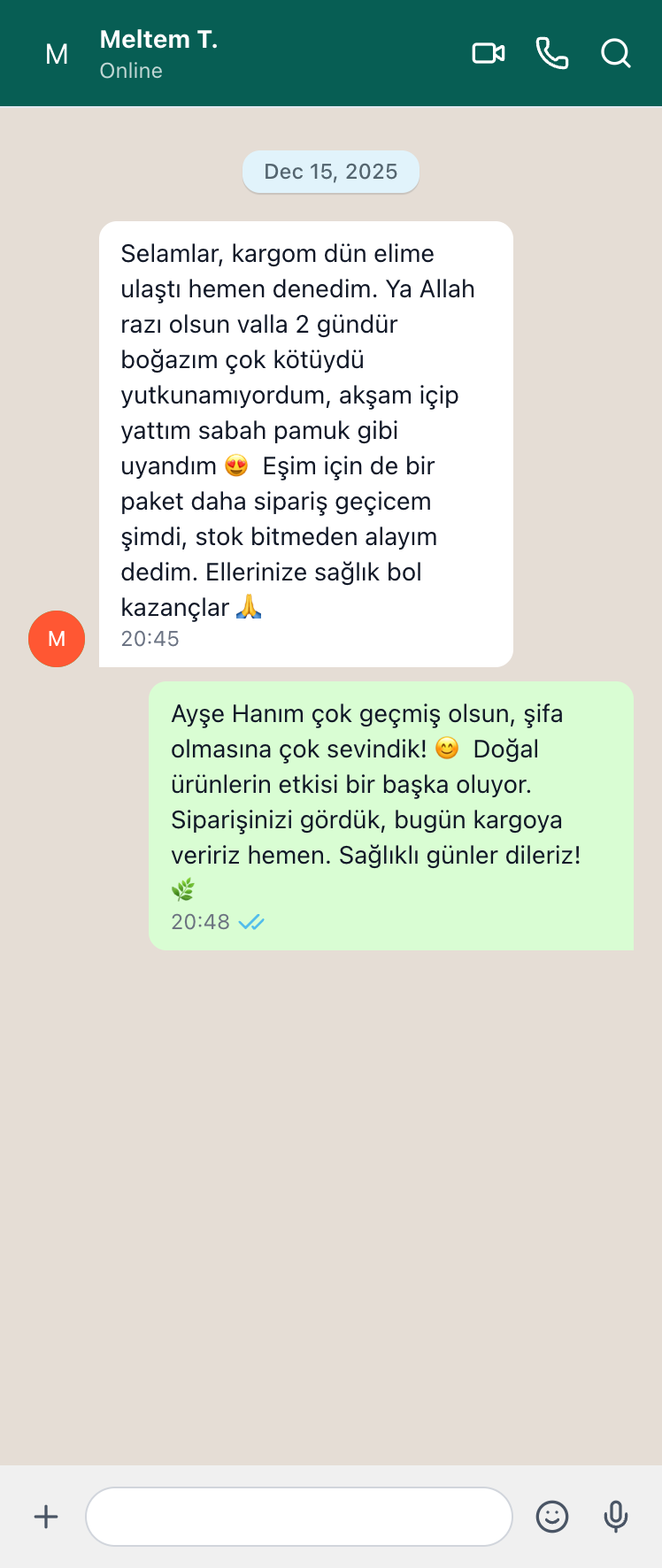The width and height of the screenshot is (662, 1568).
Task: Tap the microphone to record voice message
Action: pos(615,1517)
